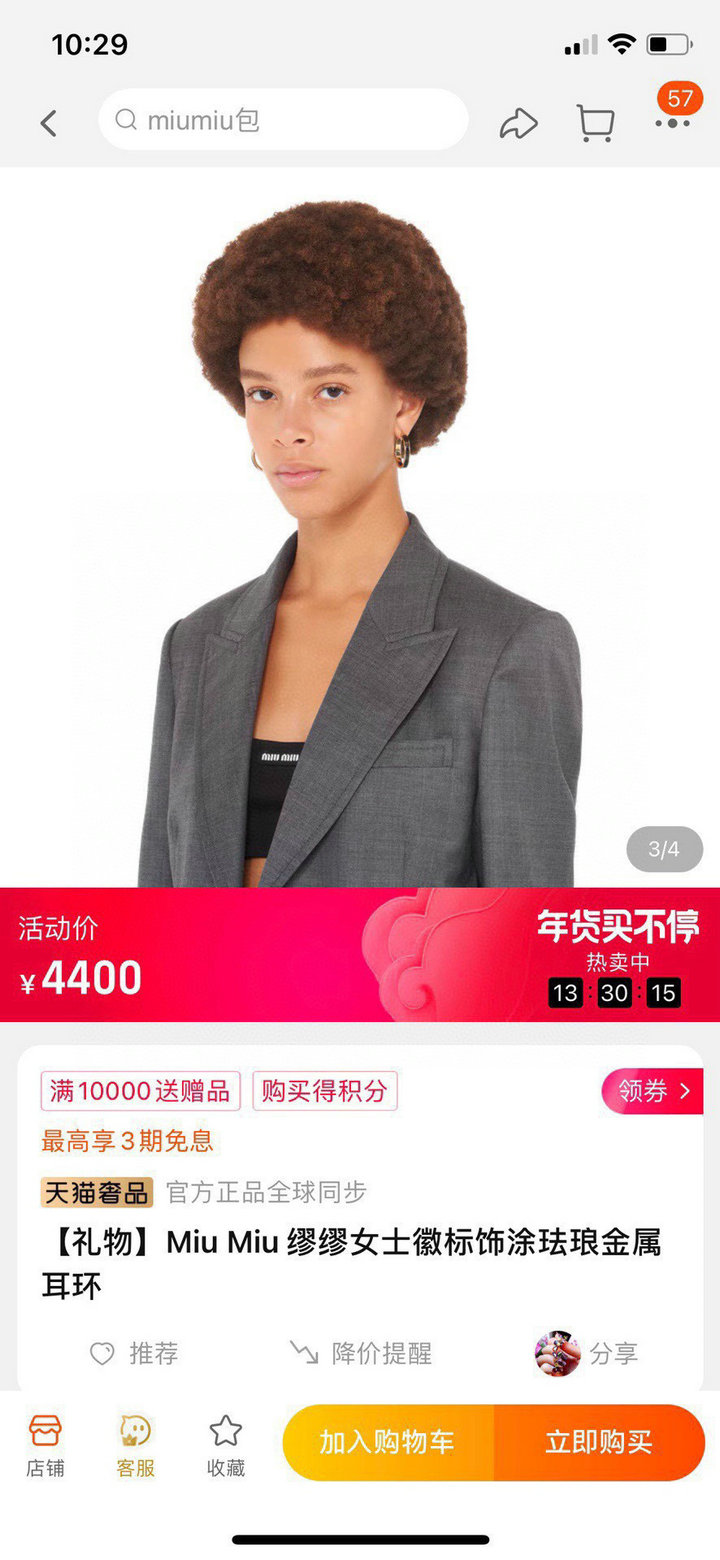This screenshot has height=1560, width=720.
Task: Open the shopping cart icon
Action: point(595,123)
